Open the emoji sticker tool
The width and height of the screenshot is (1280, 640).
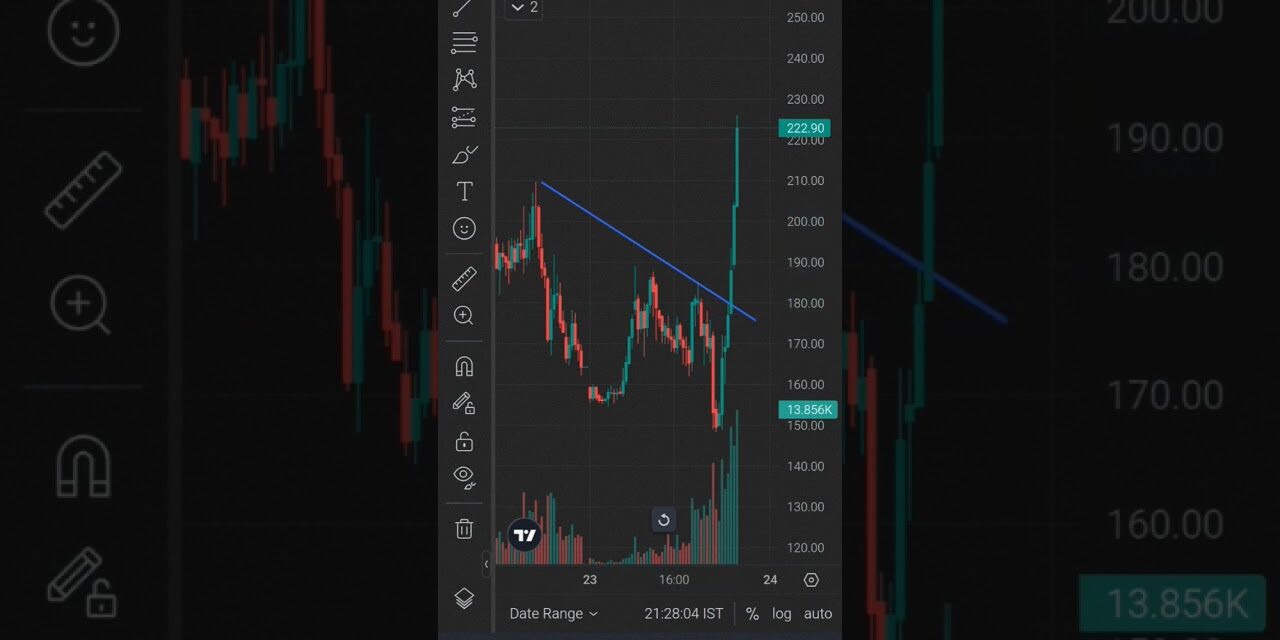point(464,229)
